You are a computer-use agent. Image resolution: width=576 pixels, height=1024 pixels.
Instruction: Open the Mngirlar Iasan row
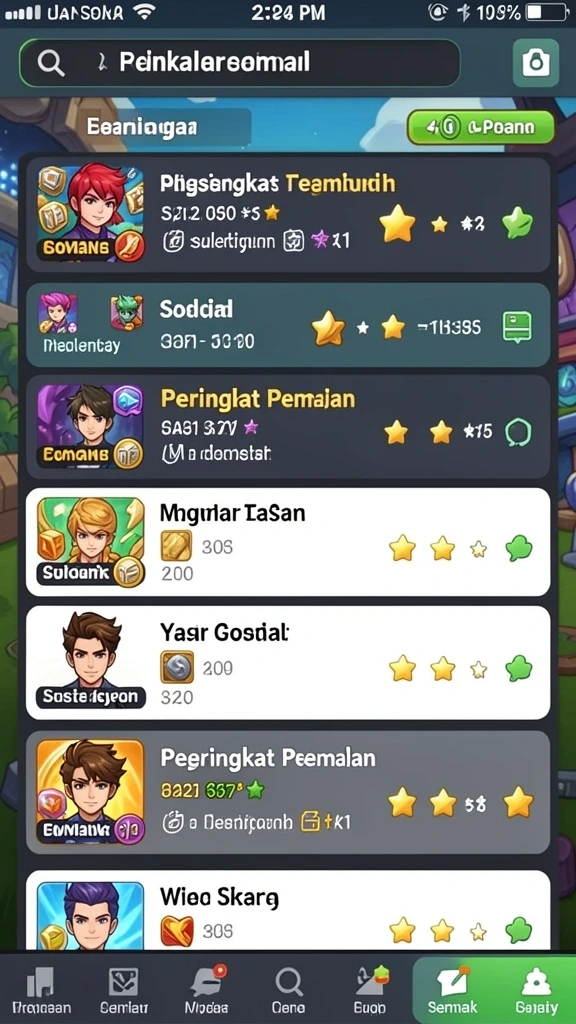pyautogui.click(x=288, y=542)
